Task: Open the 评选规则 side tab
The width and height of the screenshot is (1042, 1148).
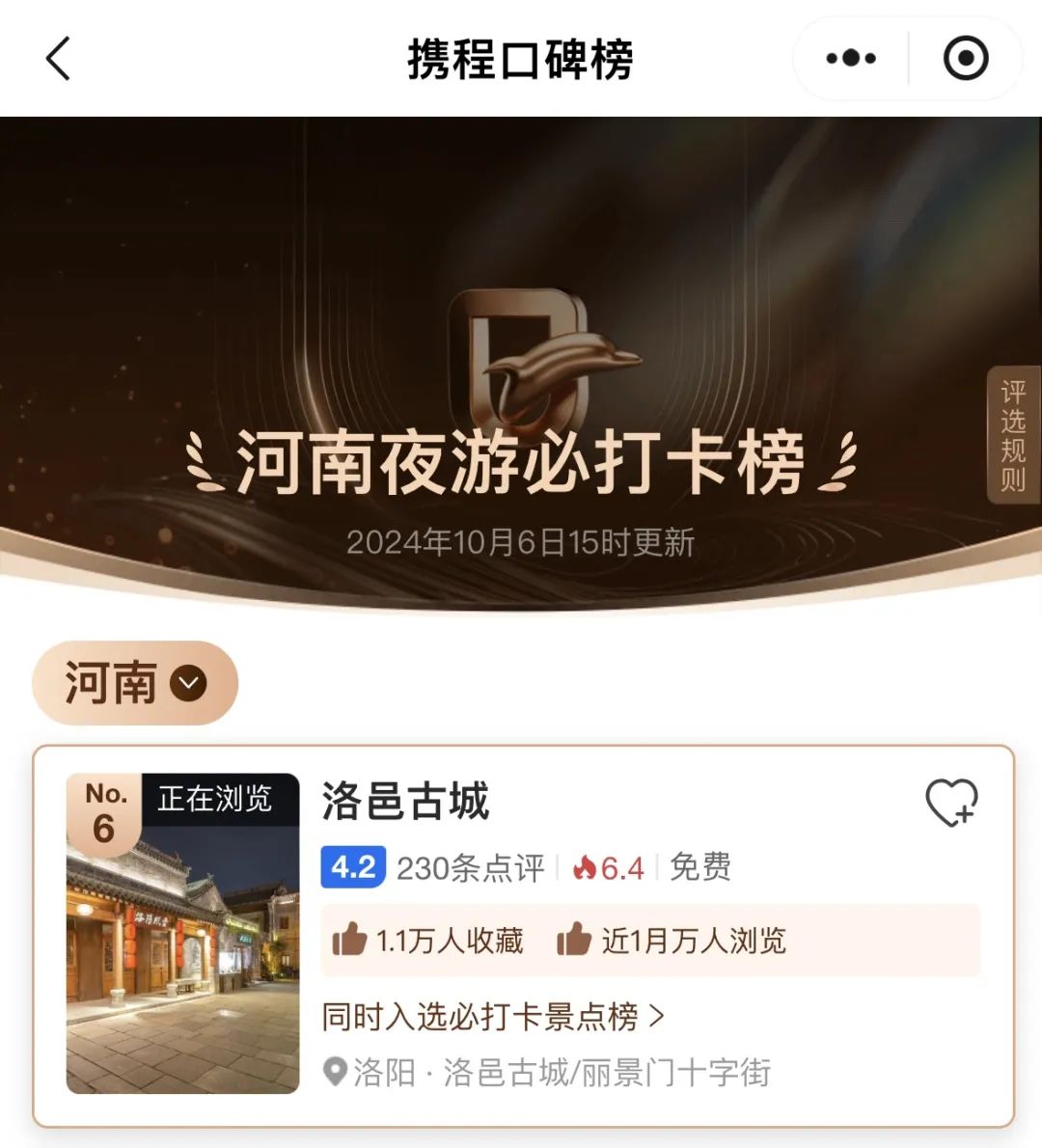Action: click(x=1012, y=435)
